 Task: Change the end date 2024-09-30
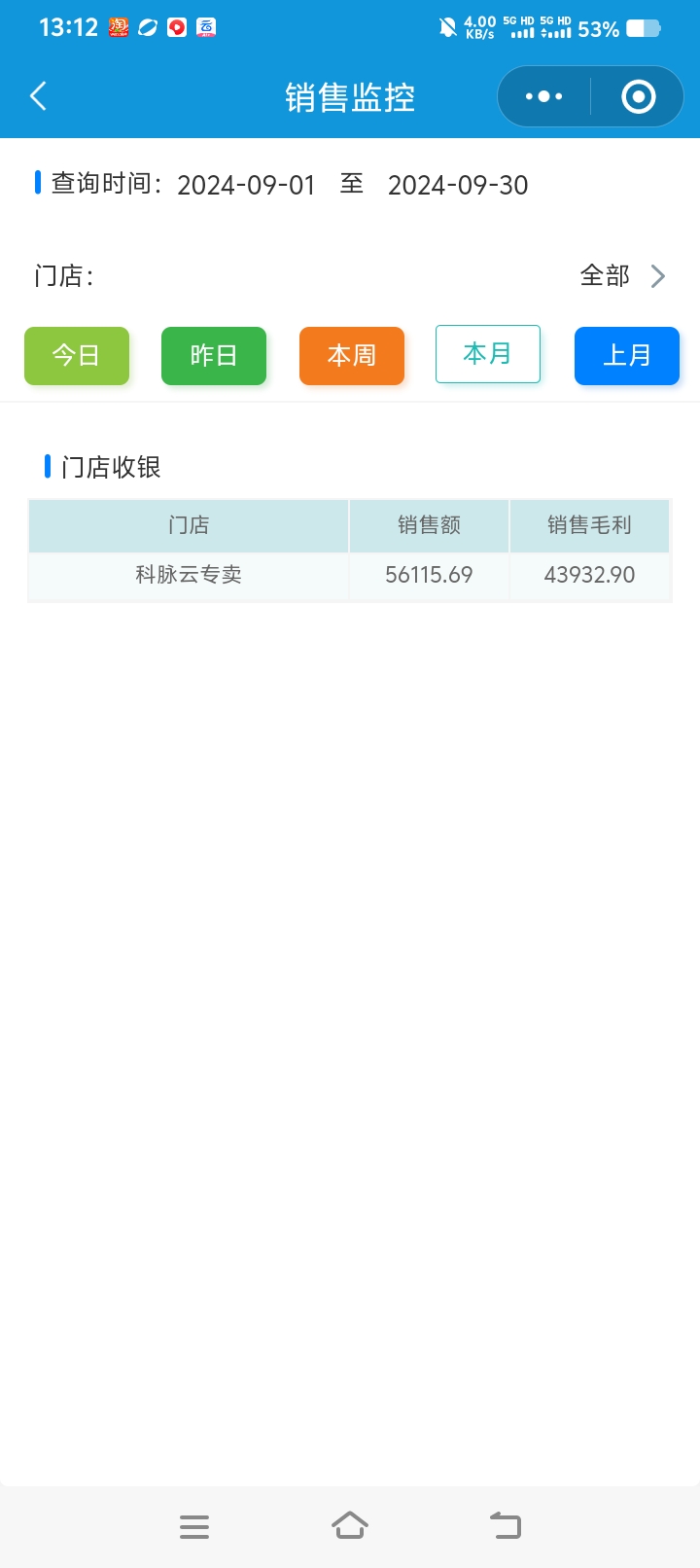pyautogui.click(x=458, y=185)
